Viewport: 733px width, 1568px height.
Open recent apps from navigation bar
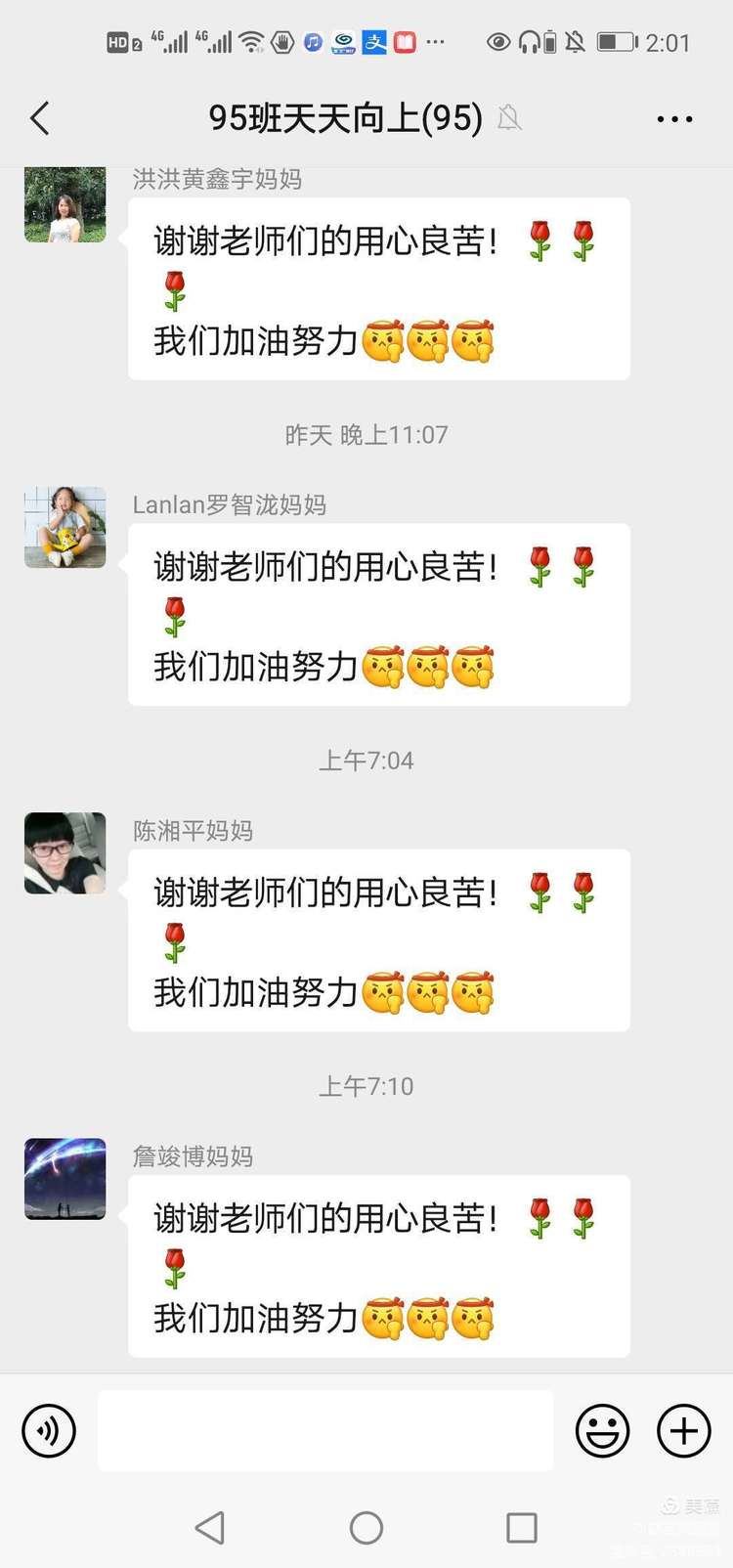(x=521, y=1527)
